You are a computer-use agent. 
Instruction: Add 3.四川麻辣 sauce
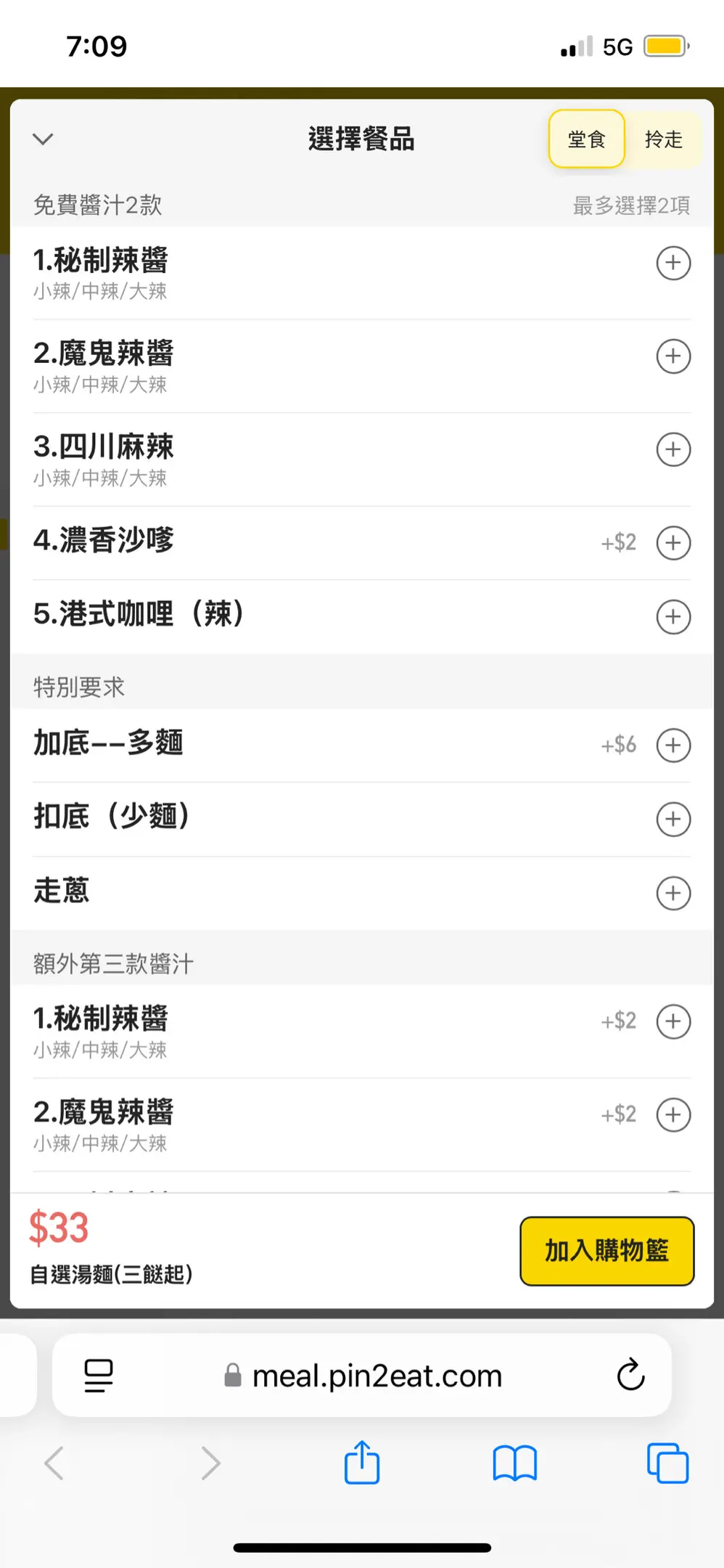[x=673, y=449]
